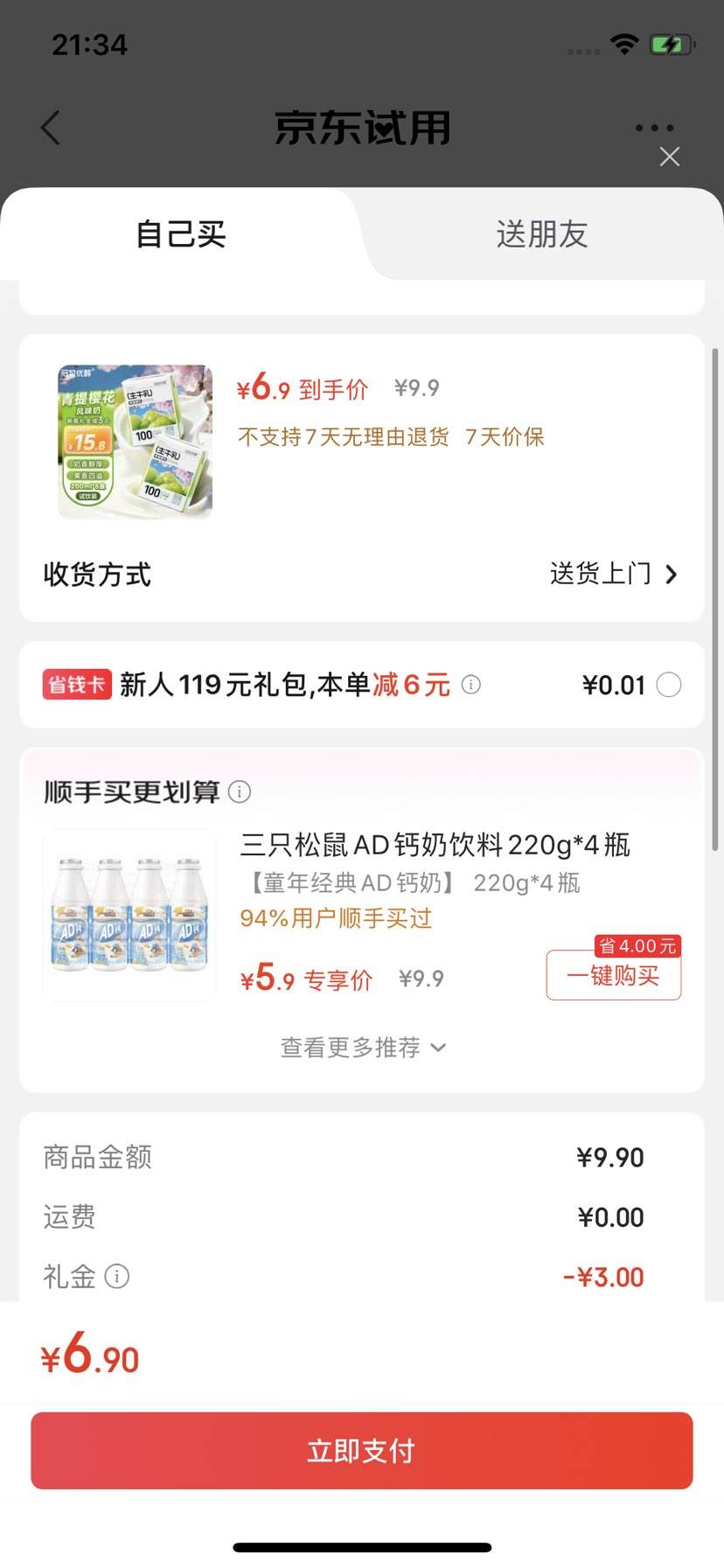
Task: Switch to the 送朋友 tab
Action: [542, 233]
